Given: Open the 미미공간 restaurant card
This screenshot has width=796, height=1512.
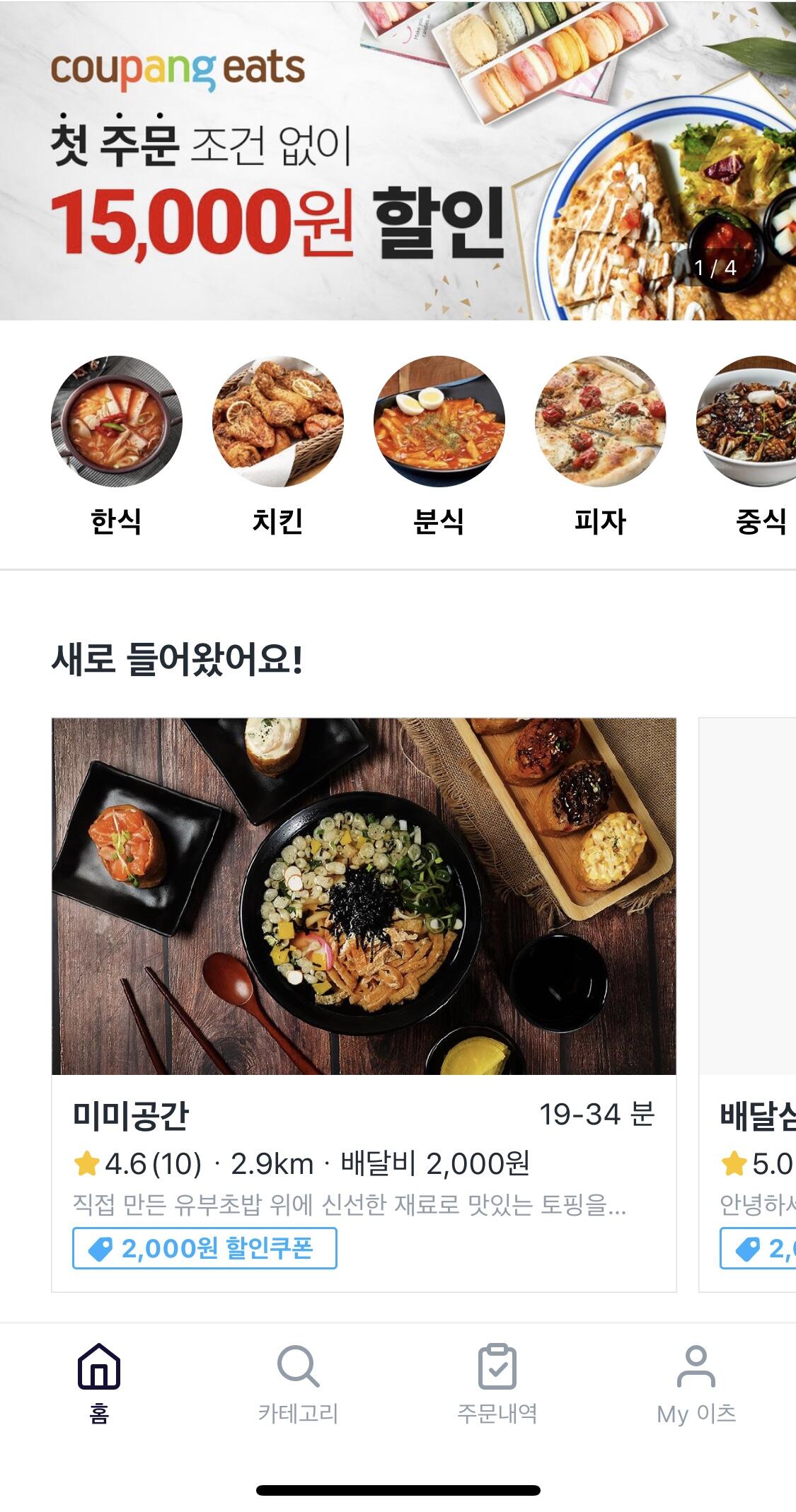Looking at the screenshot, I should click(364, 1004).
